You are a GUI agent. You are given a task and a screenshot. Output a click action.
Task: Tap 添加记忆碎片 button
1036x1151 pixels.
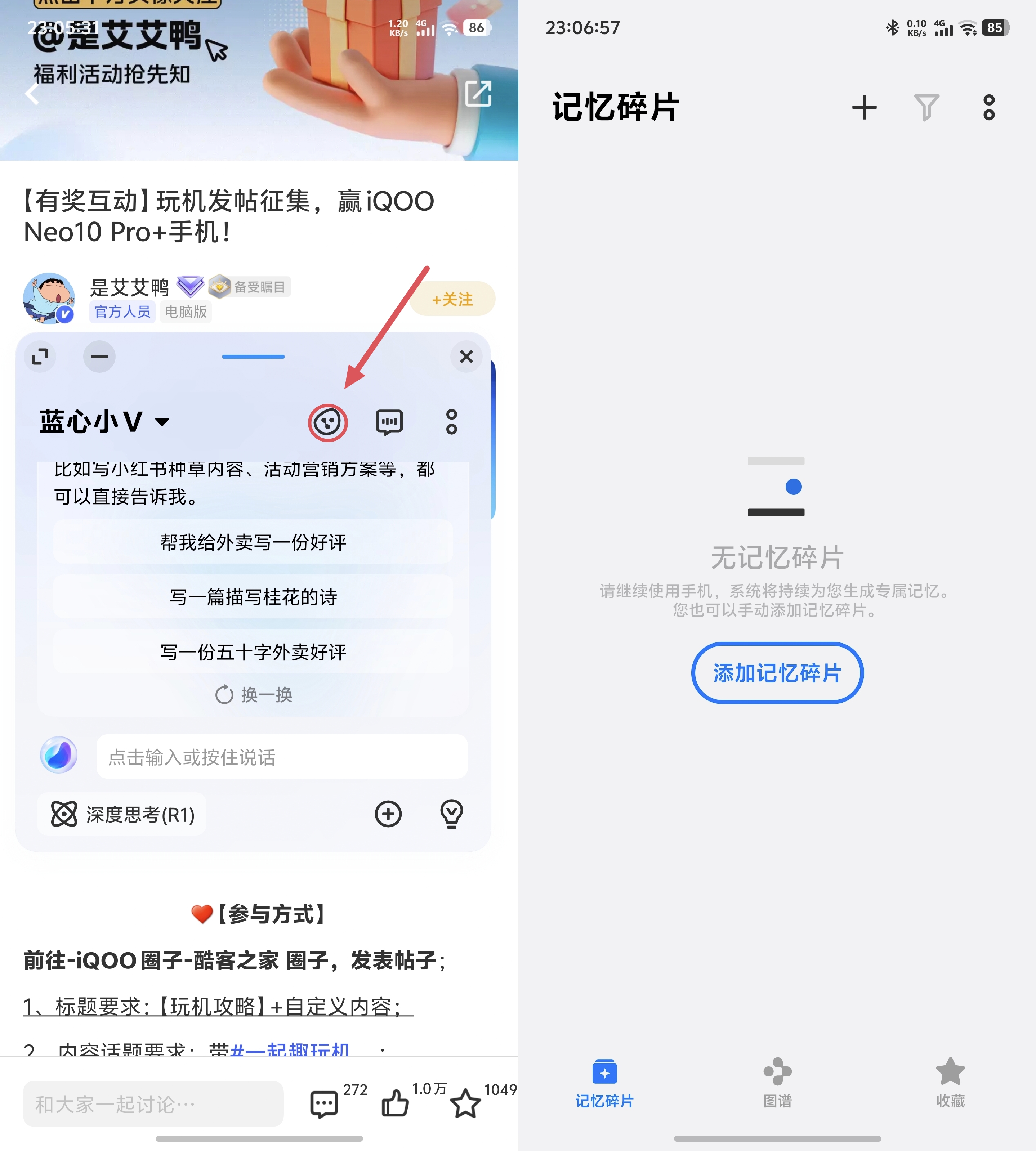click(777, 673)
